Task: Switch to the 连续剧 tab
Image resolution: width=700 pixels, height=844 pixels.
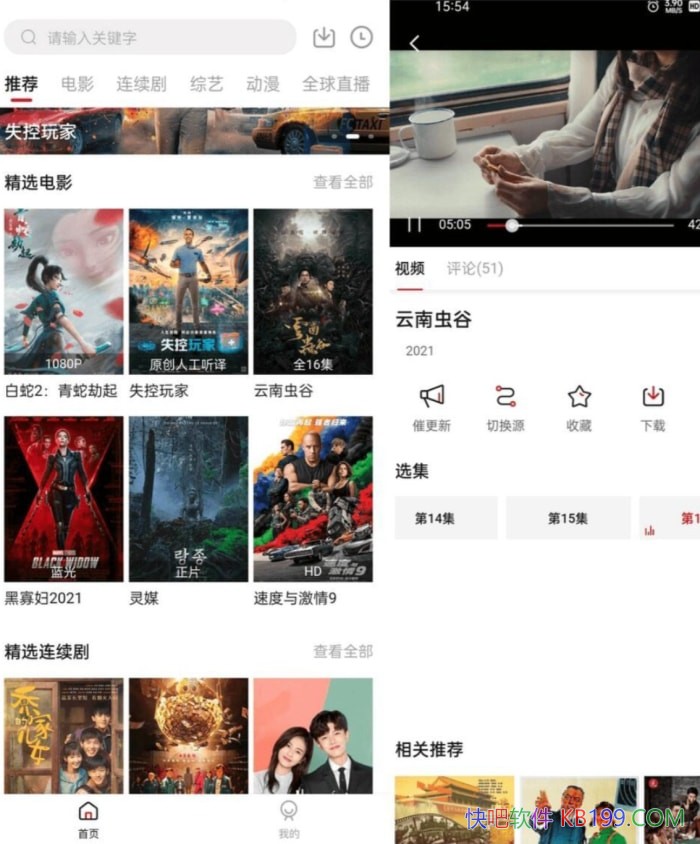Action: click(x=141, y=84)
